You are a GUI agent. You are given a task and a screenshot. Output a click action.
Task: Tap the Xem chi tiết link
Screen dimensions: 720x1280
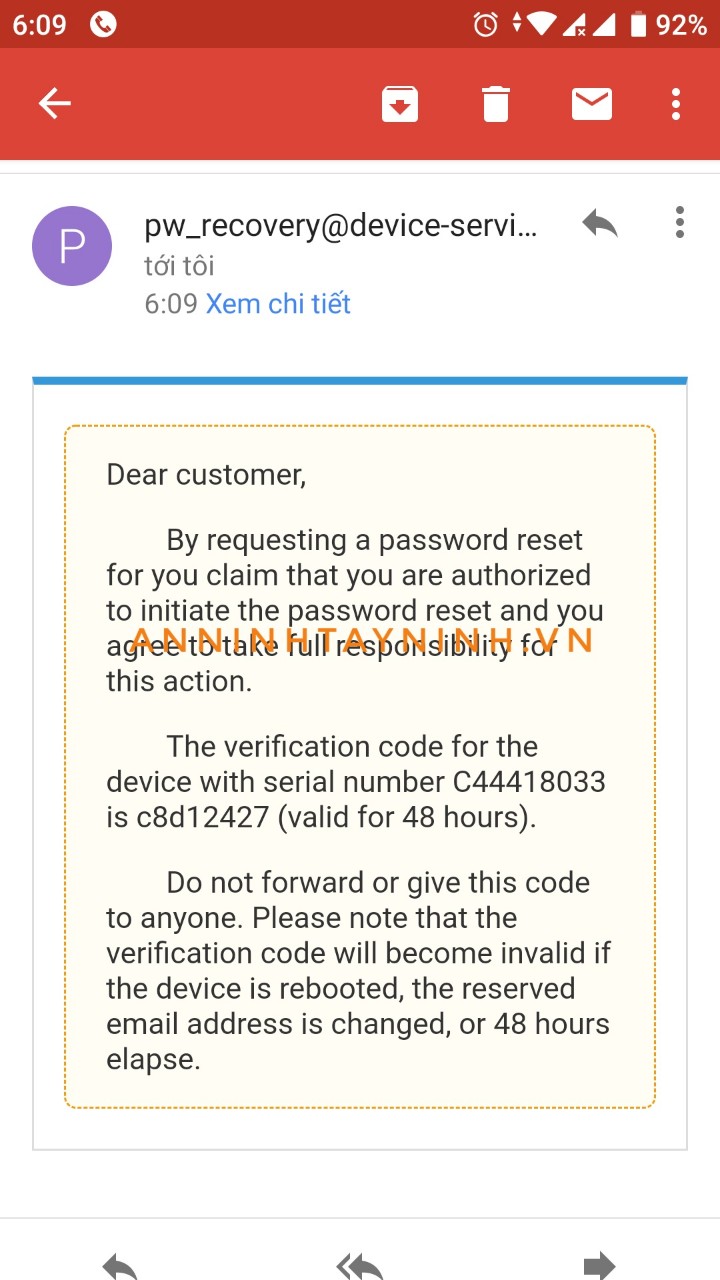click(x=278, y=304)
